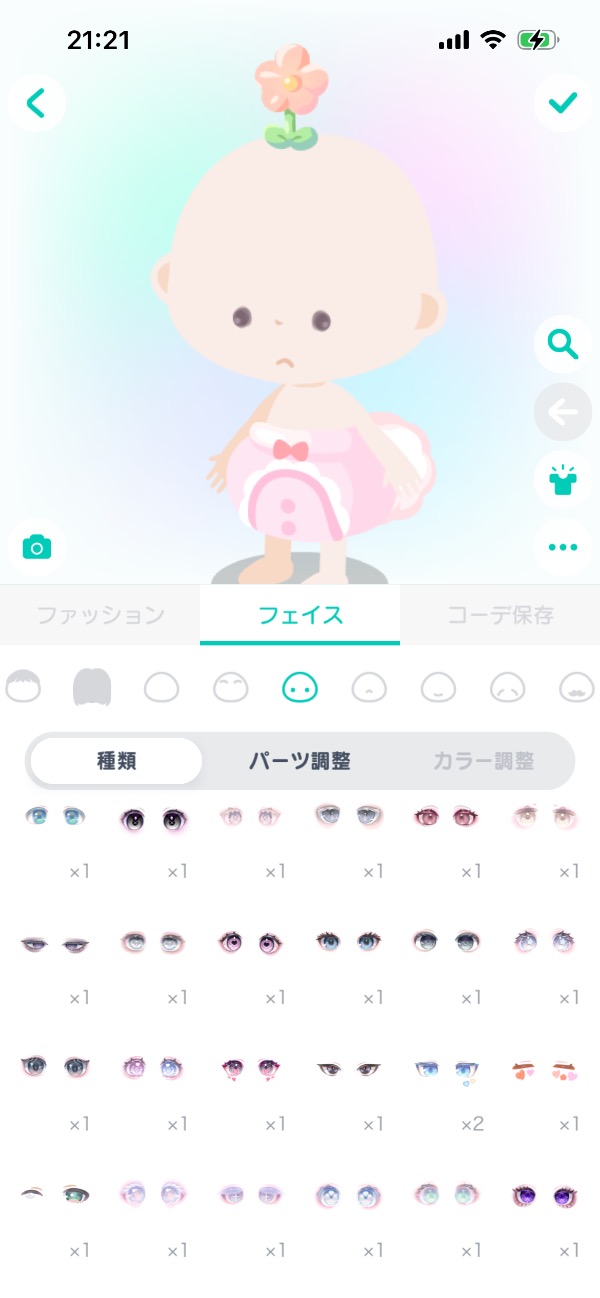600x1298 pixels.
Task: Choose the long back hair category
Action: 92,687
